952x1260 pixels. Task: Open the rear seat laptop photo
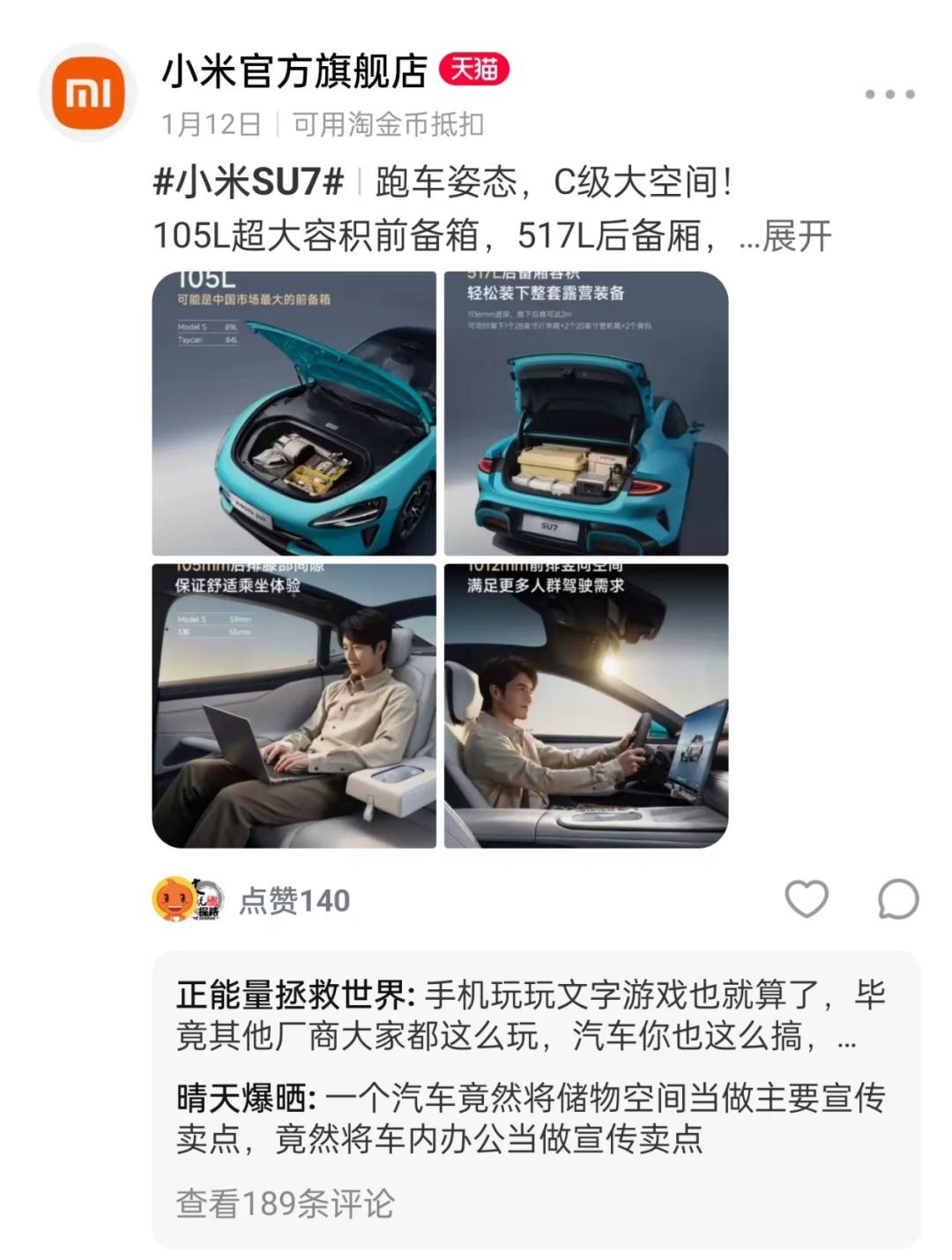click(x=294, y=705)
